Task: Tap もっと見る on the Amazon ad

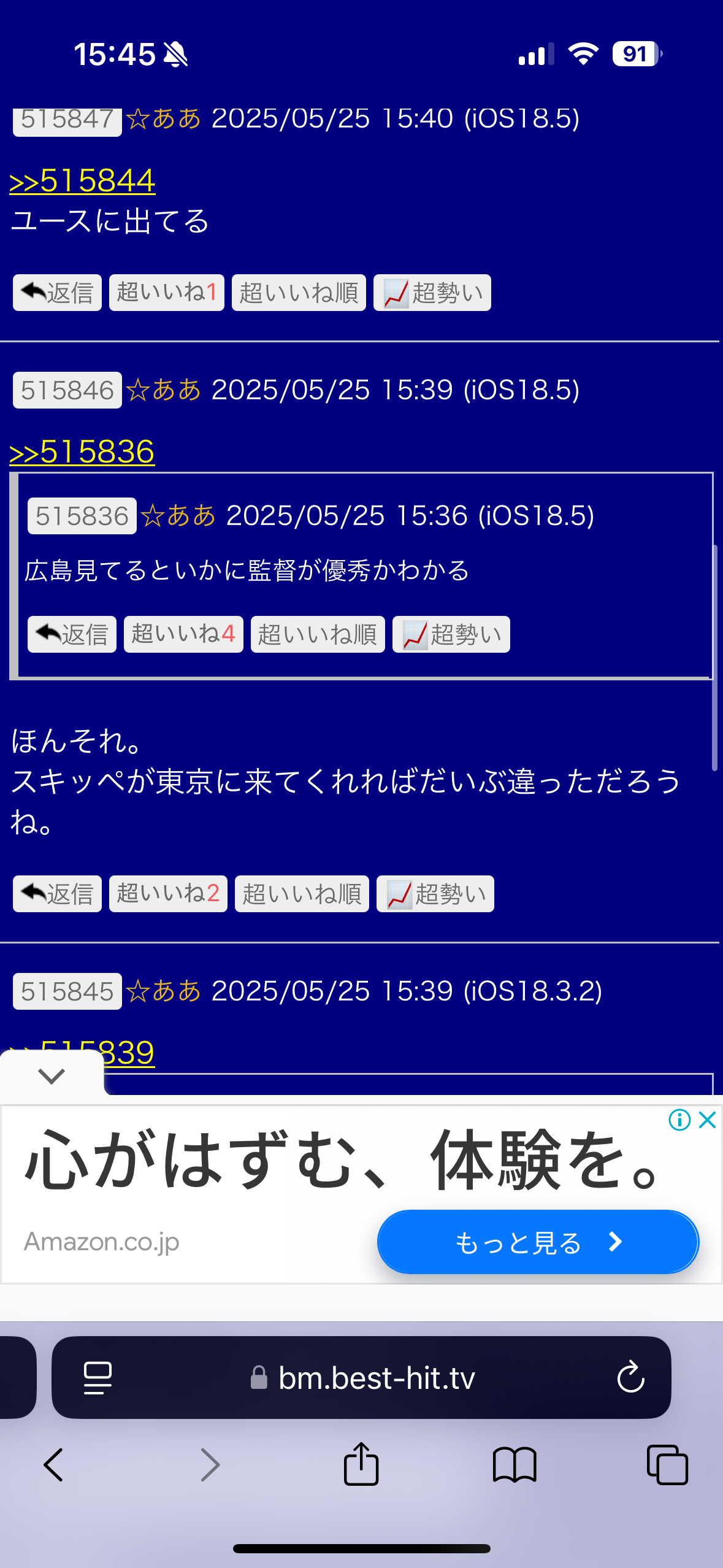Action: click(x=538, y=1242)
